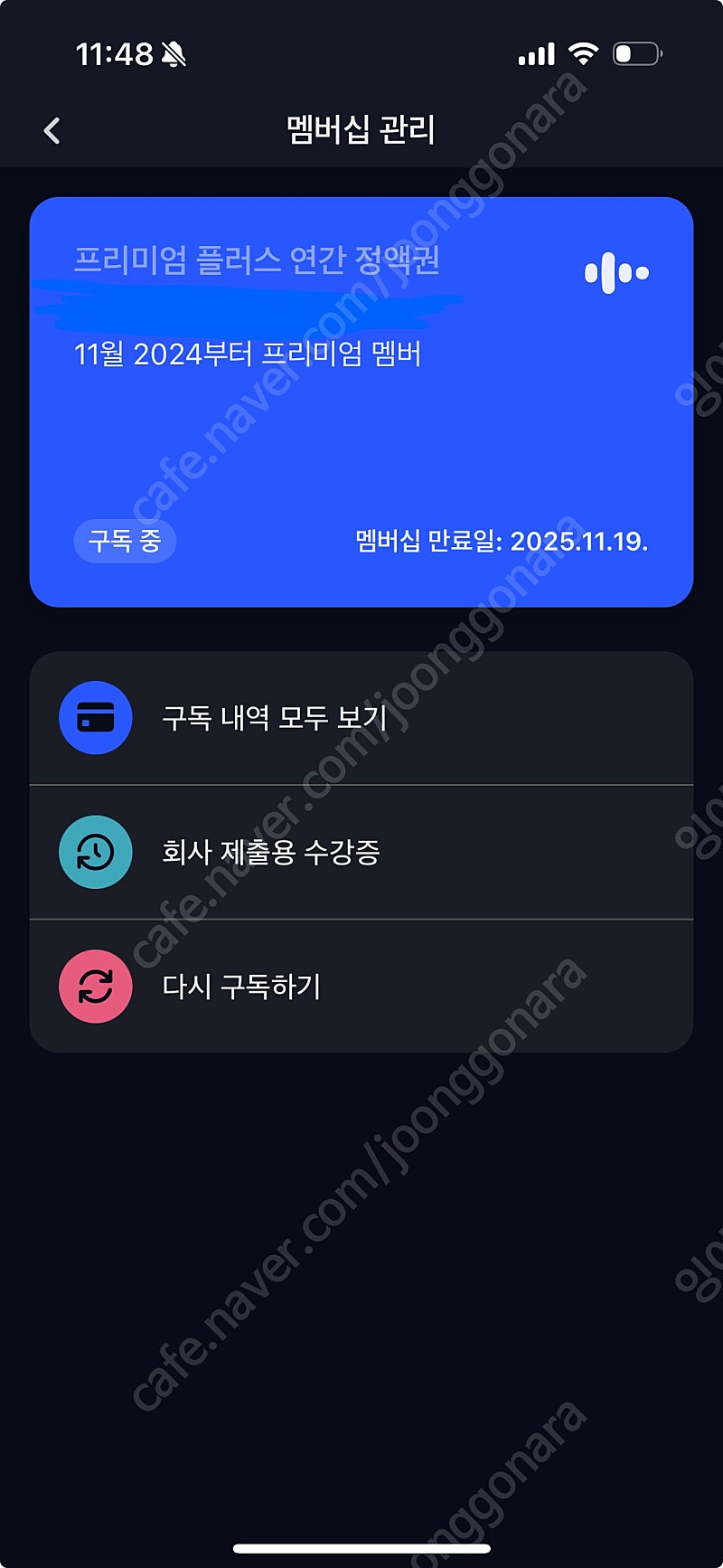Go back from 멤버십 관리
The image size is (723, 1568).
[x=52, y=131]
